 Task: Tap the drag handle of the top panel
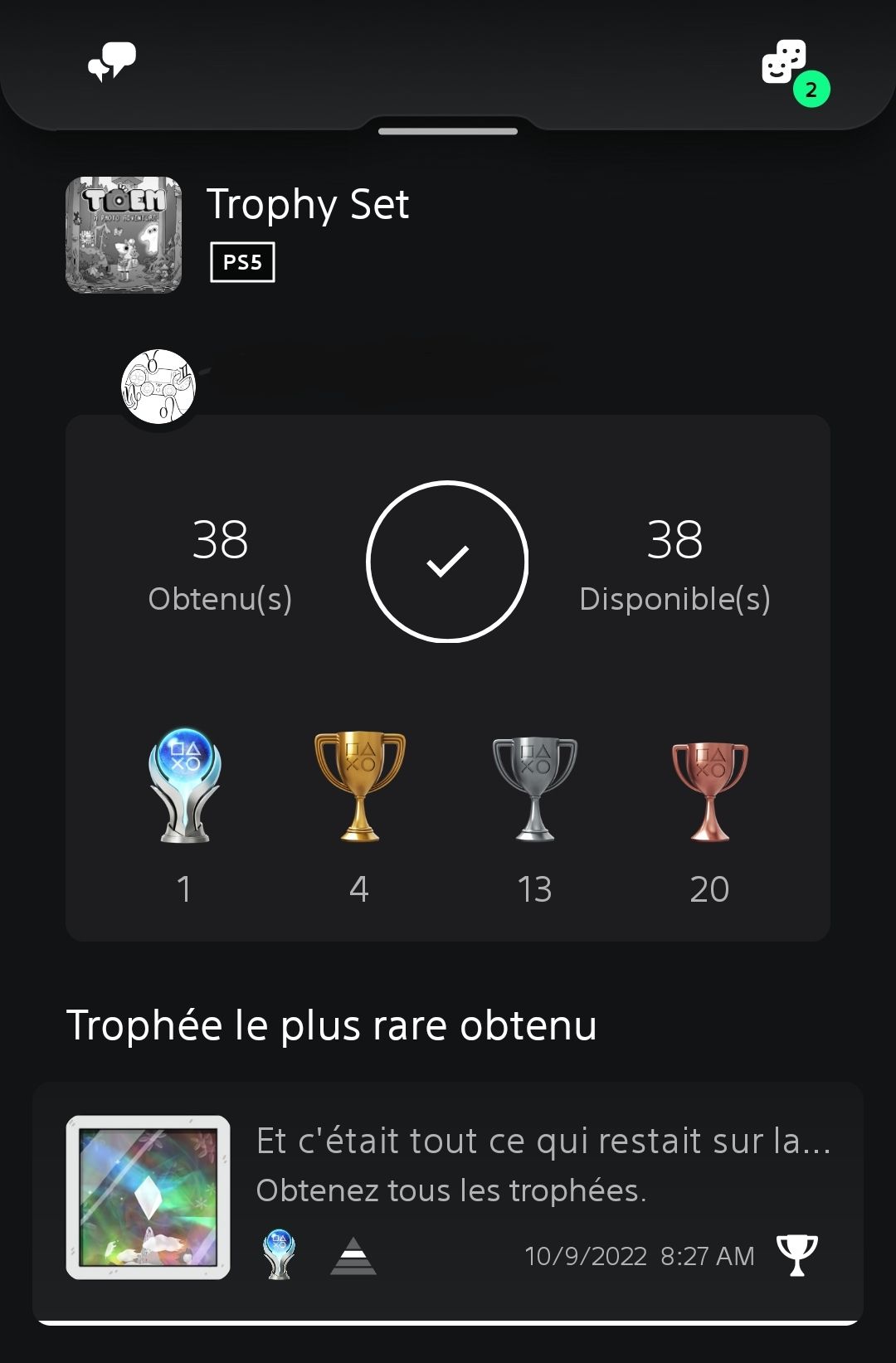[448, 131]
